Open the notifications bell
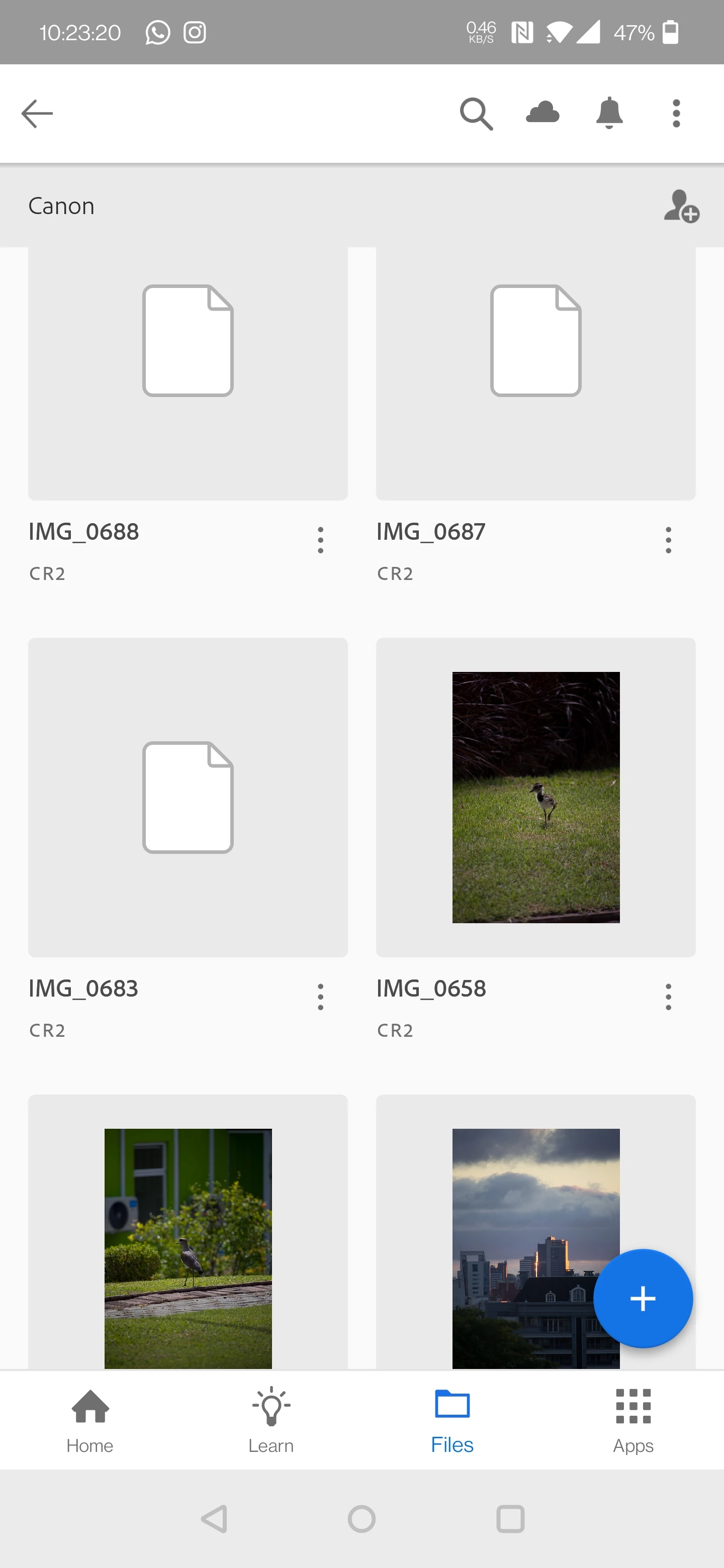This screenshot has width=724, height=1568. tap(609, 113)
